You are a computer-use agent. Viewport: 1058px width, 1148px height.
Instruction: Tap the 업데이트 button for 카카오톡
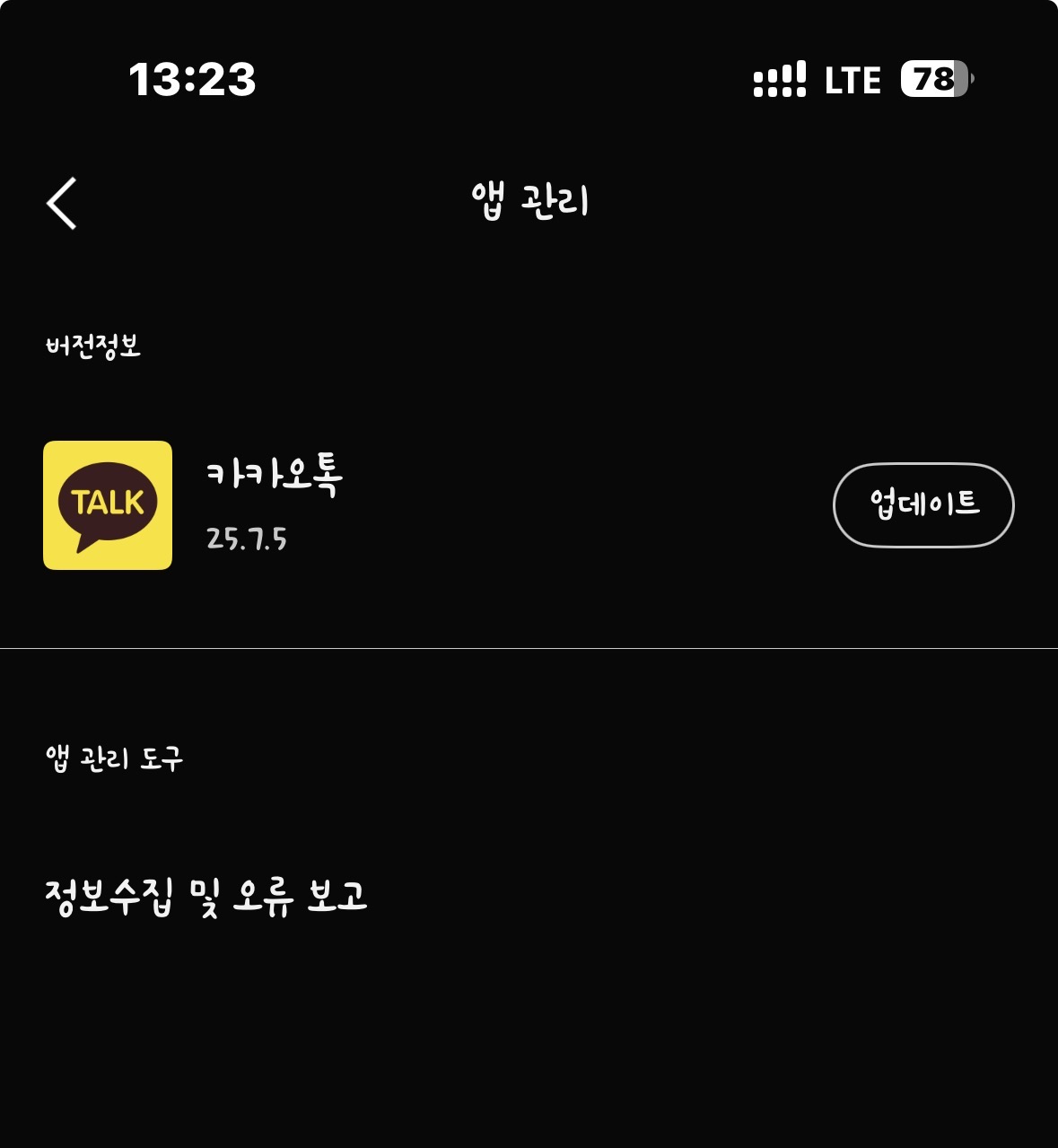pos(923,504)
